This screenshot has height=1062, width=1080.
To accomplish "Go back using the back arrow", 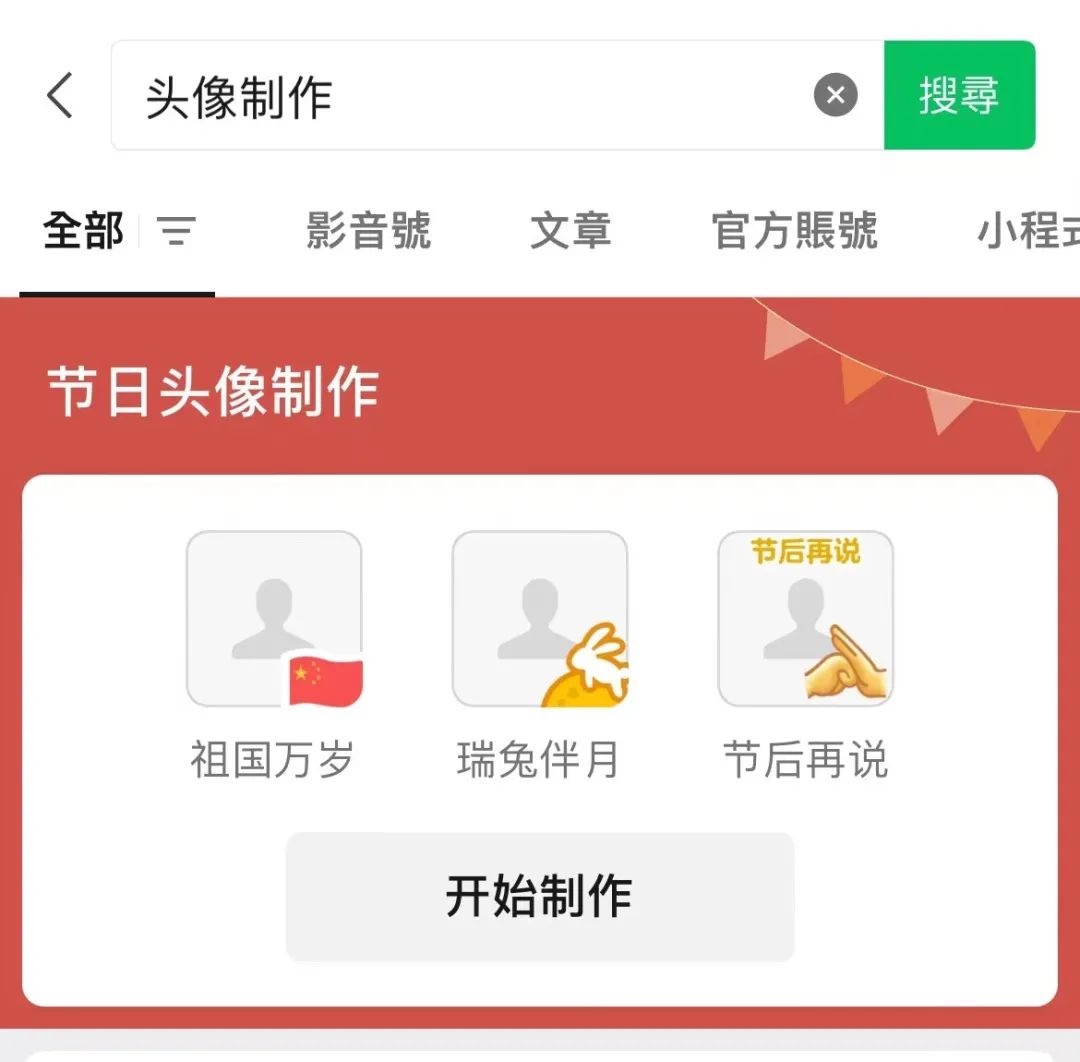I will [60, 97].
